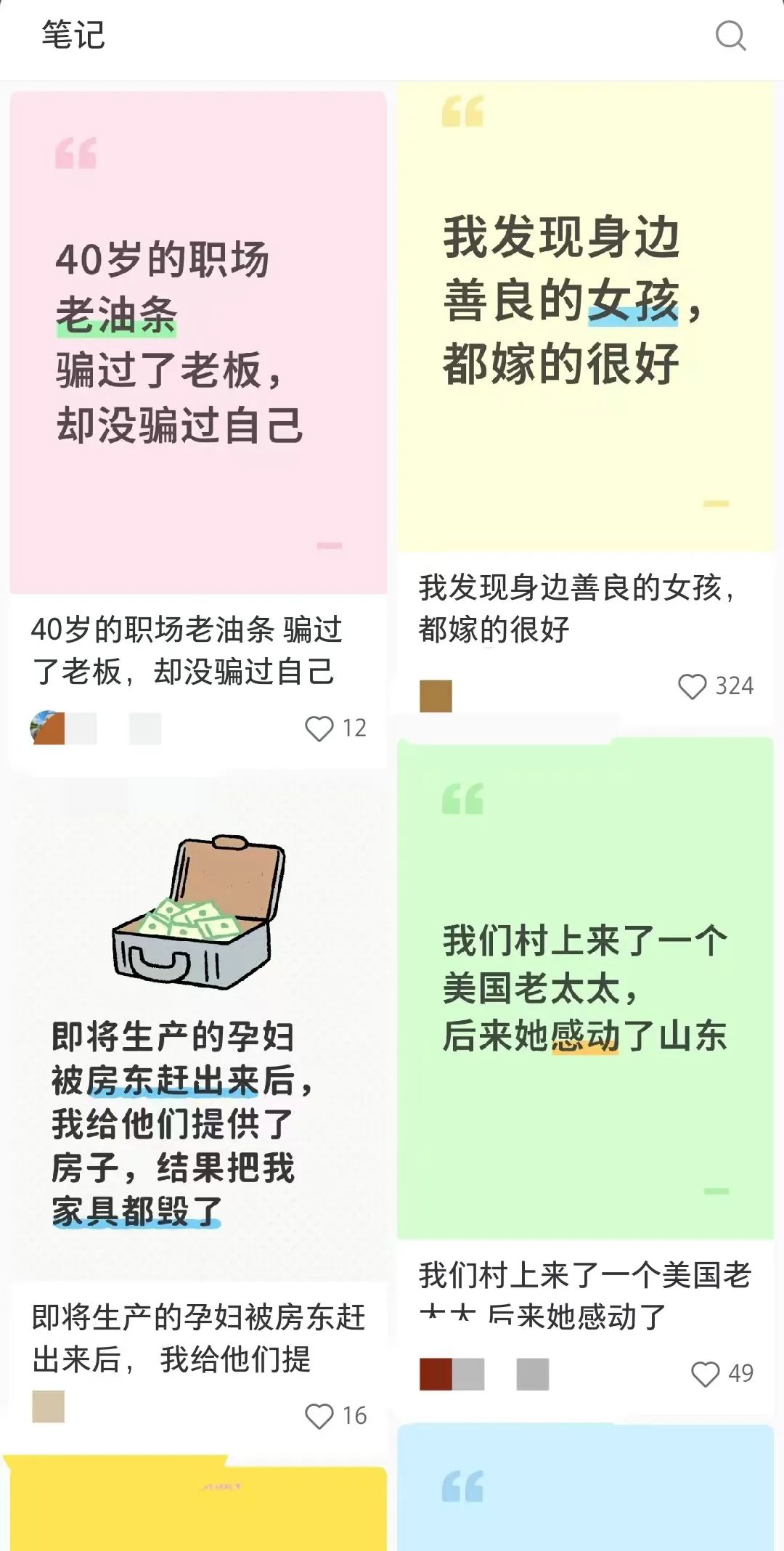
Task: Open the author avatar under 40岁的职场老油条
Action: click(47, 728)
